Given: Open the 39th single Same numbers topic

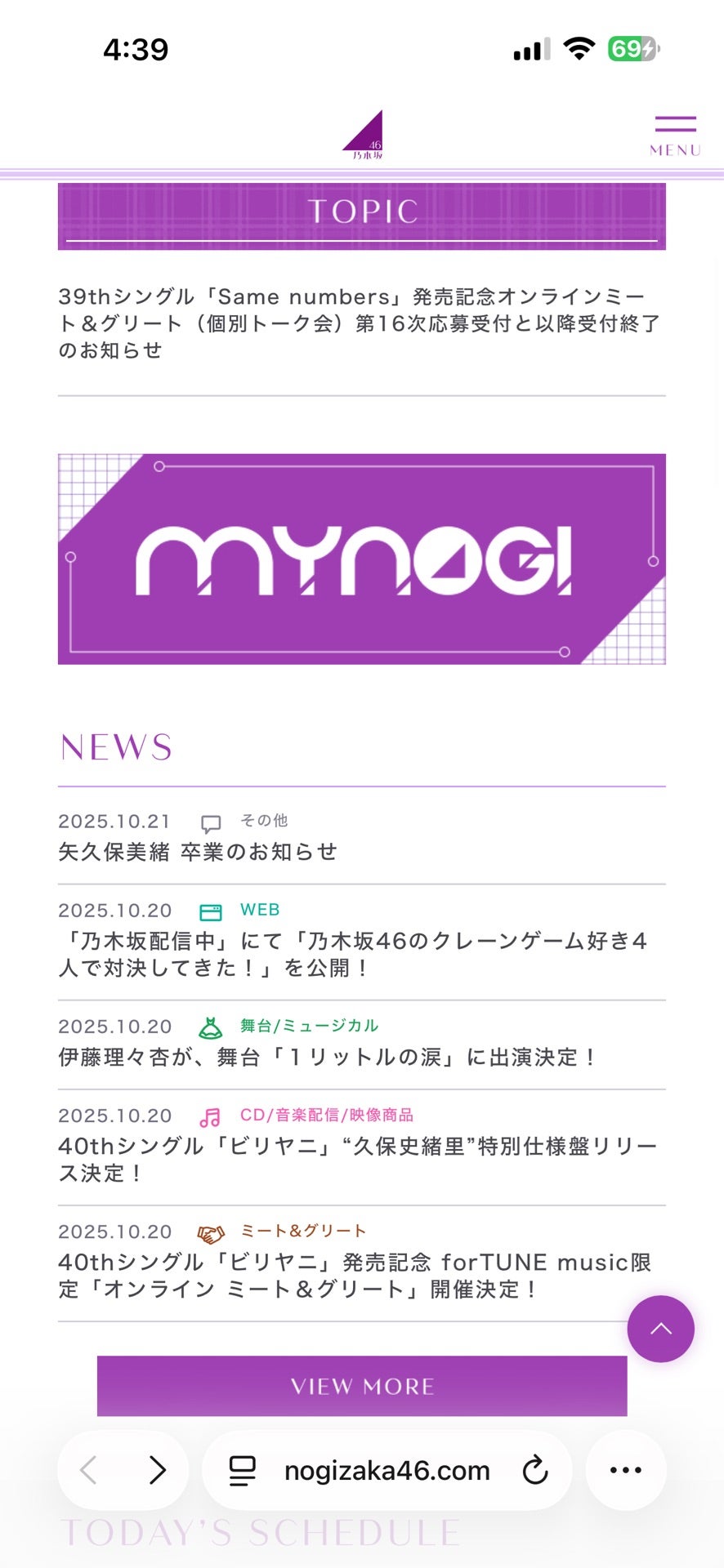Looking at the screenshot, I should 360,323.
